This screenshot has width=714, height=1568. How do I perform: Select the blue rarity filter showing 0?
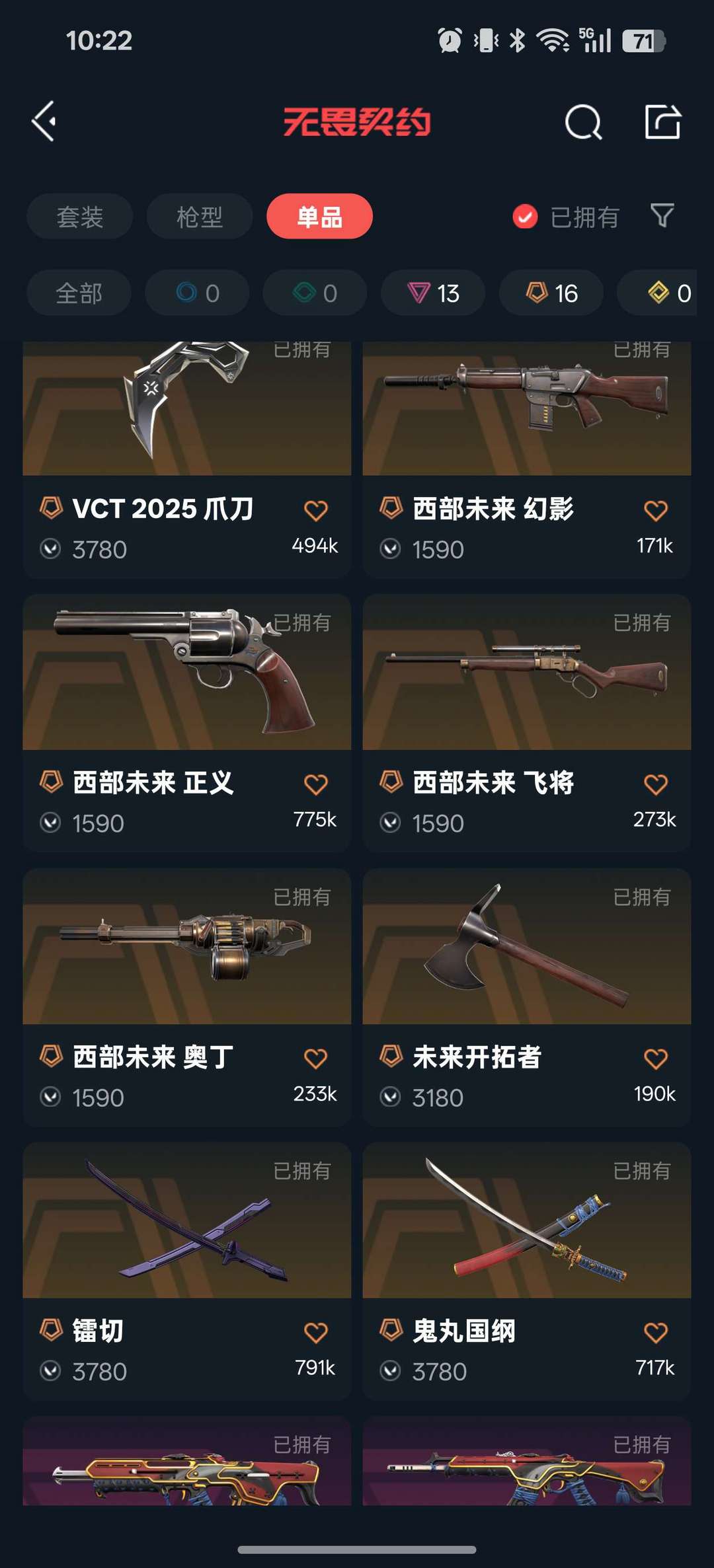pyautogui.click(x=196, y=293)
